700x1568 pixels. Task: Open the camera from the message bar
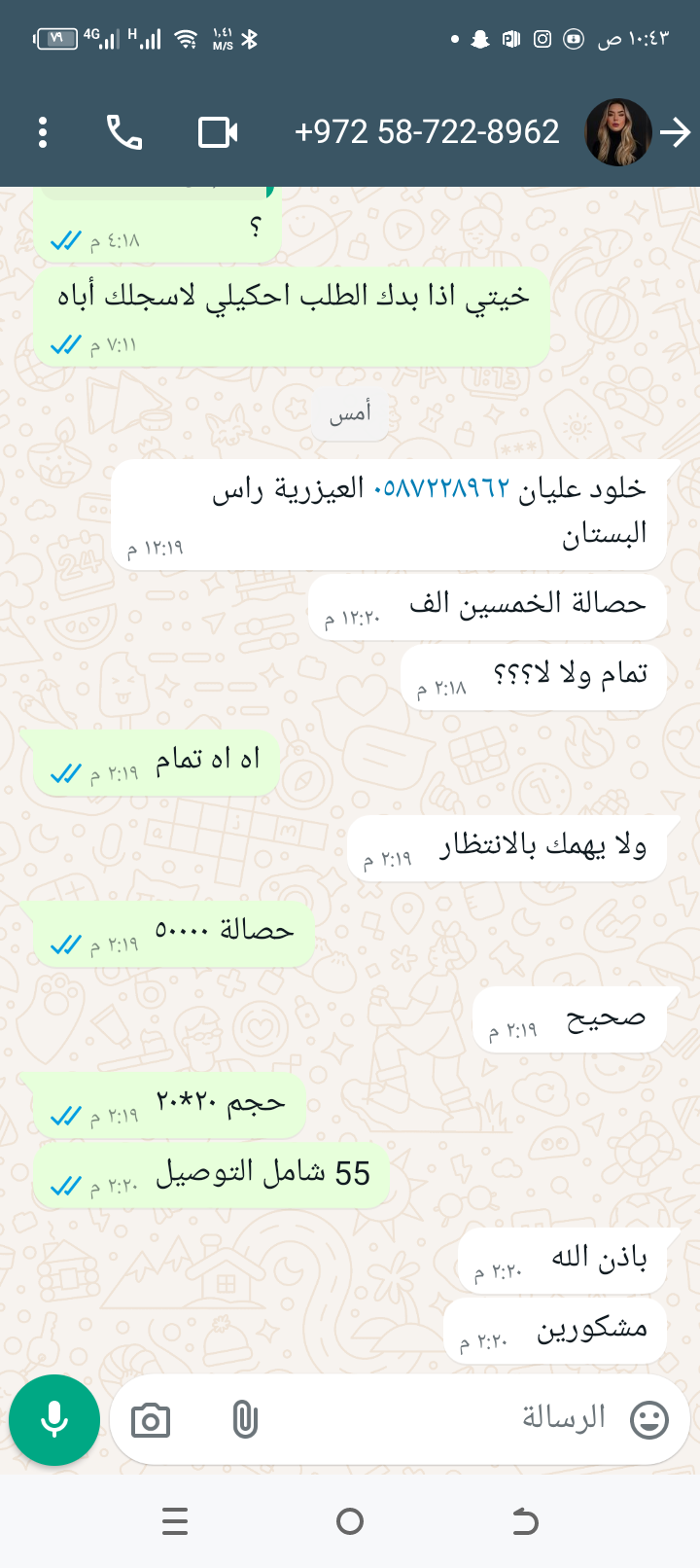click(151, 1421)
